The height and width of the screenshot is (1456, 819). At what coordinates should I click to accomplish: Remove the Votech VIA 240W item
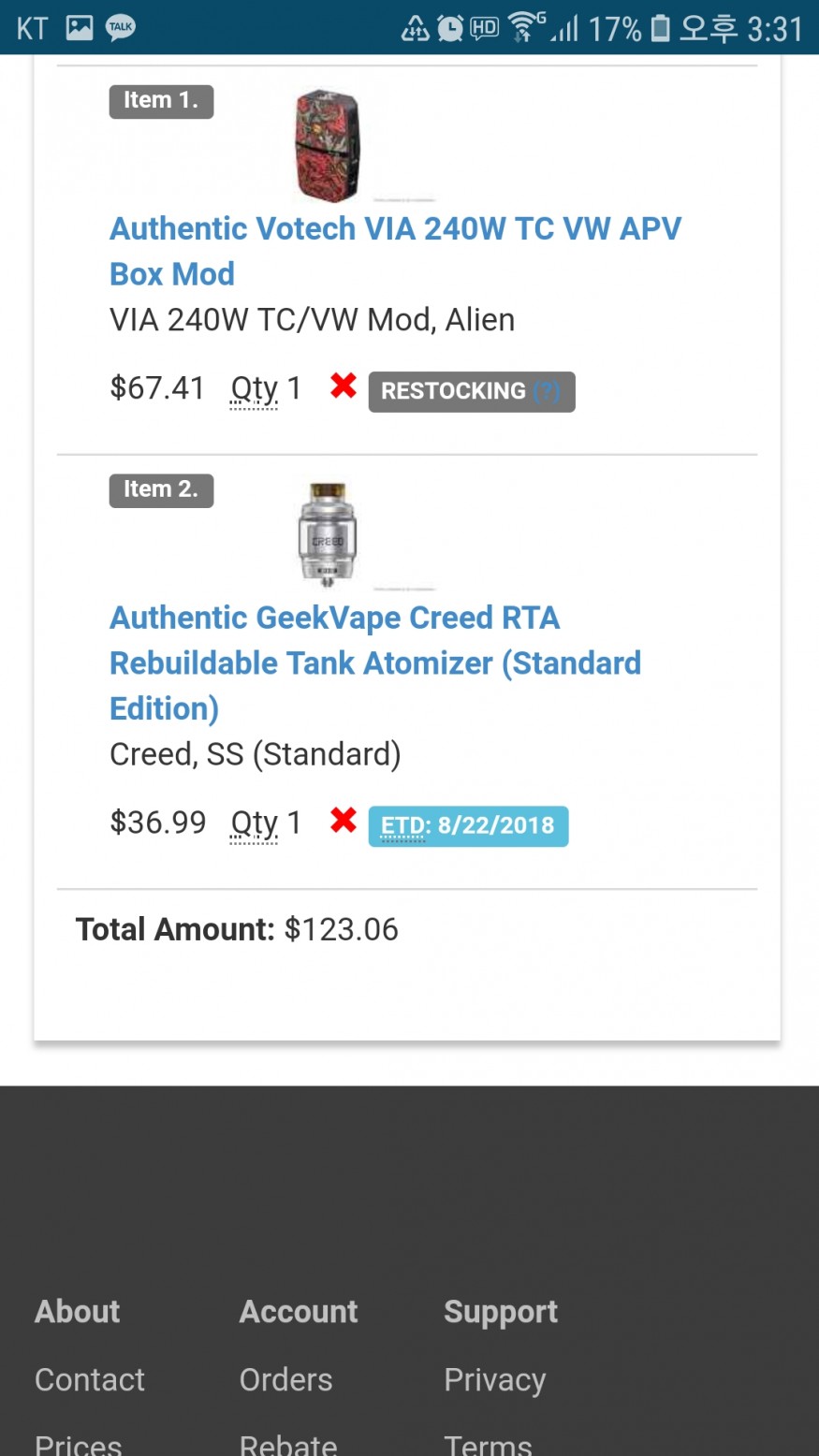344,386
